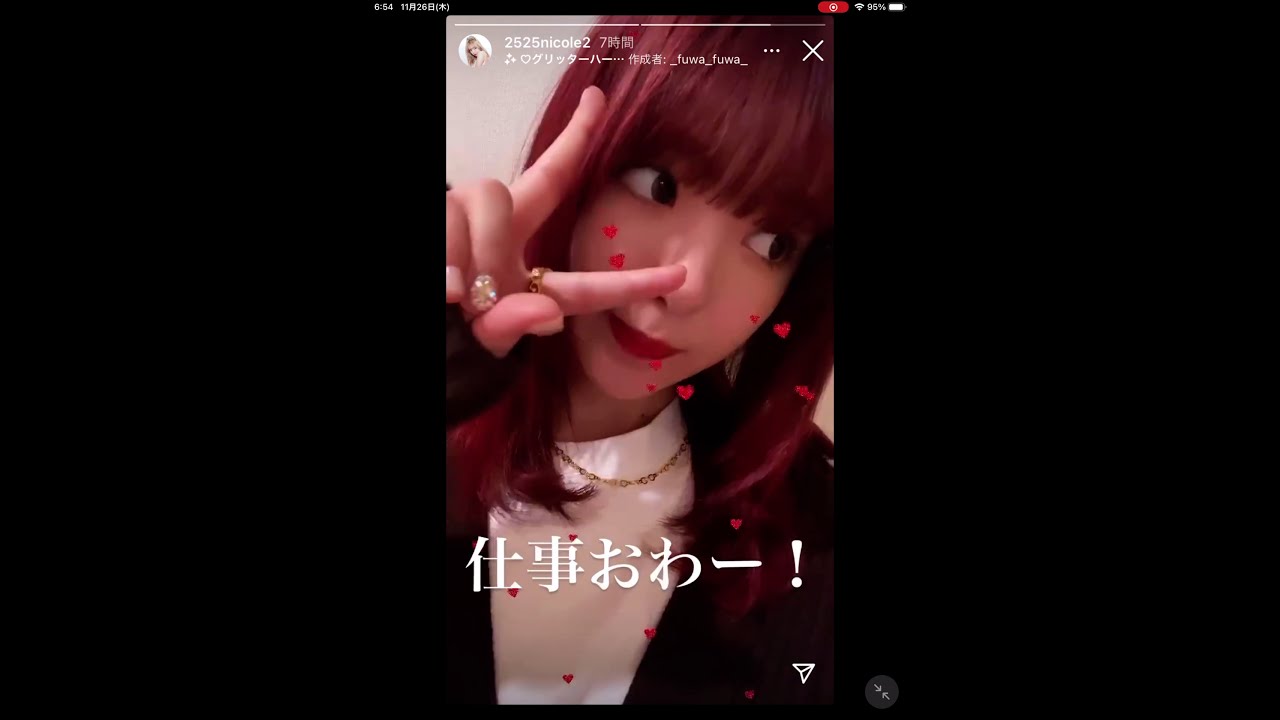Open 2525nicole2's profile picture

475,50
